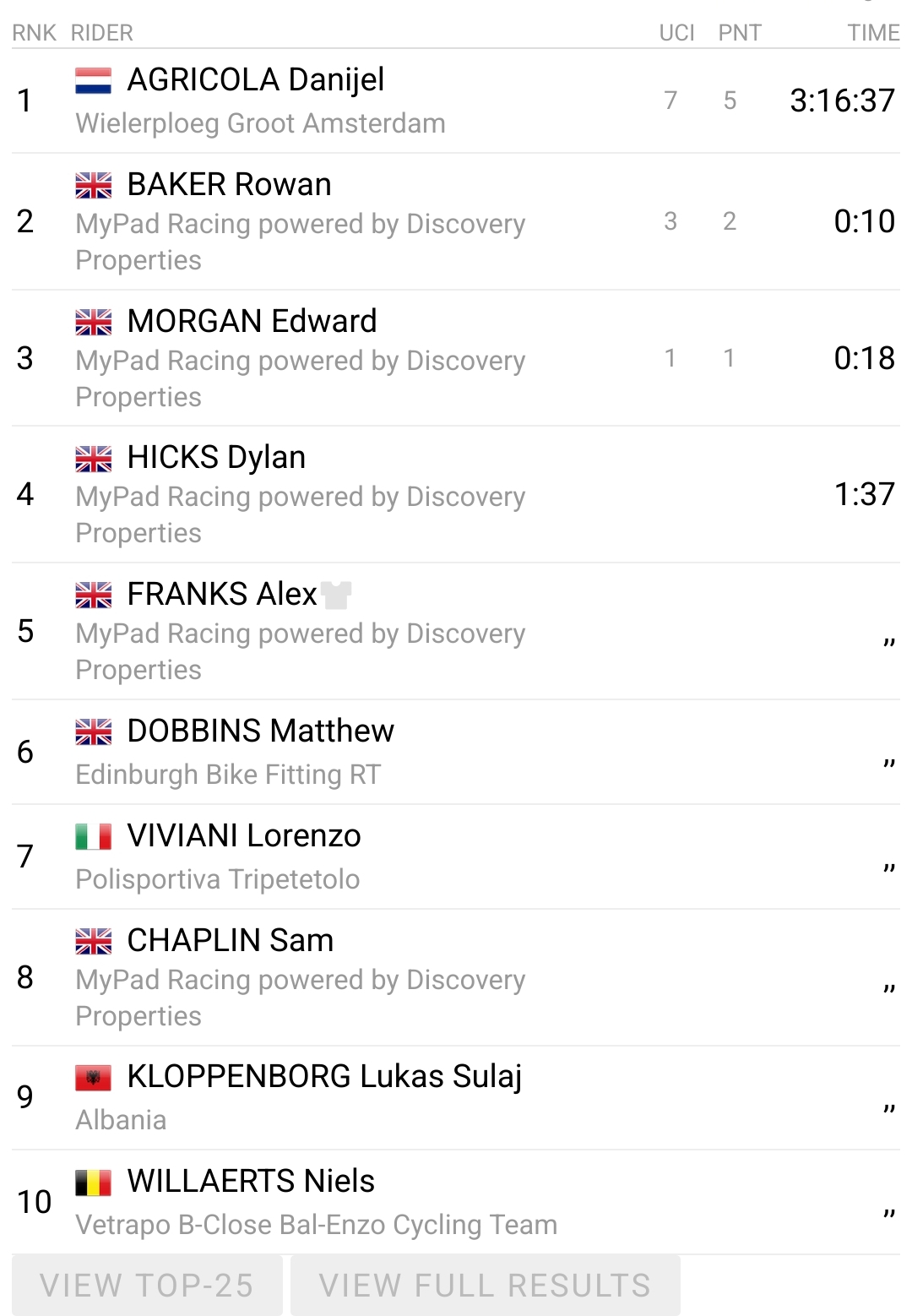View VIVIANI Lorenzo's rider page
The height and width of the screenshot is (1316, 912).
click(244, 835)
